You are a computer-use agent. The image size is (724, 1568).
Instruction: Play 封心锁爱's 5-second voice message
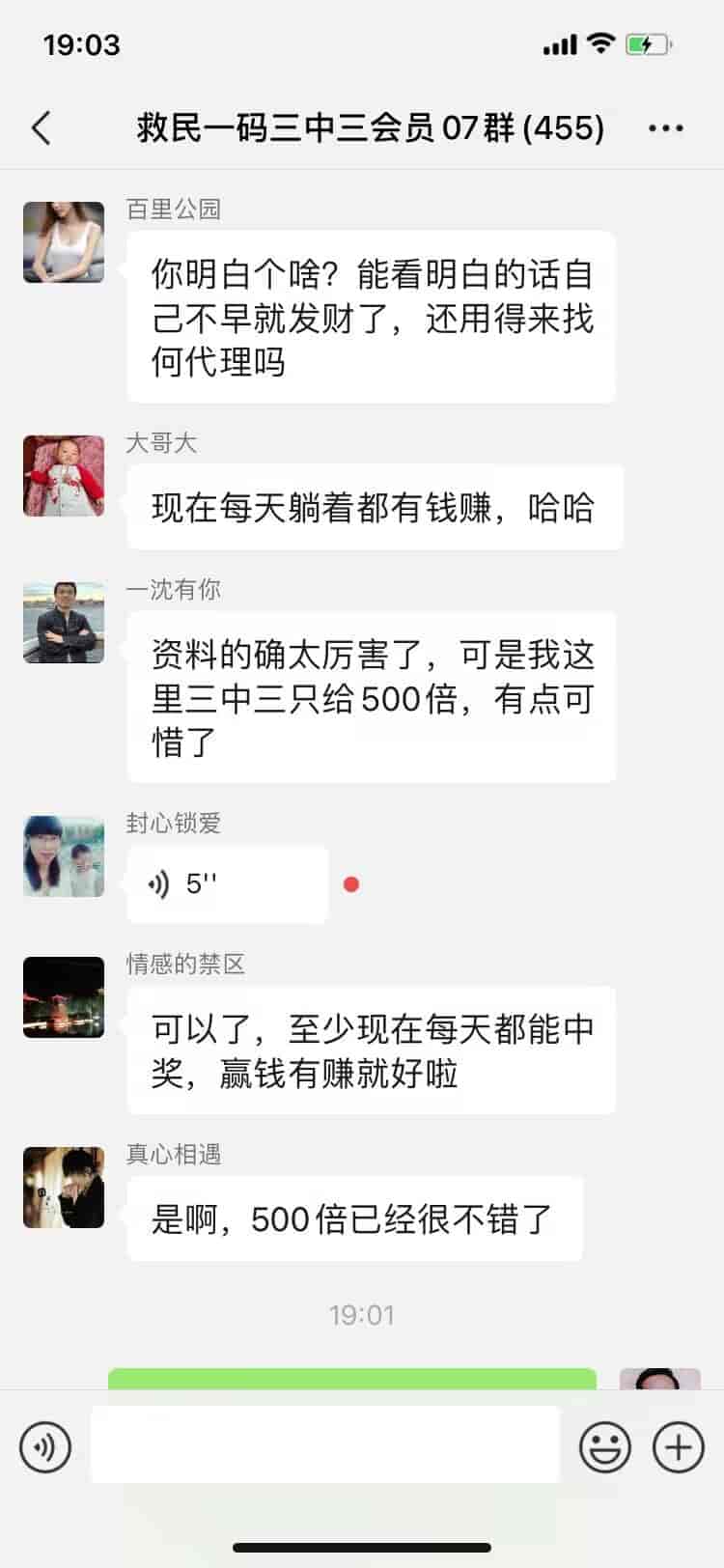coord(227,883)
